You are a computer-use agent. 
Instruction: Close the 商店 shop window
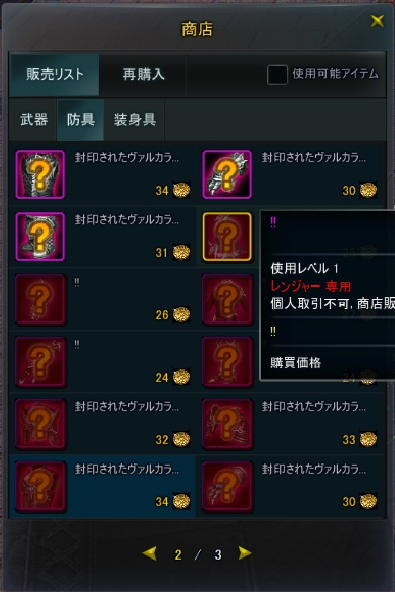click(x=376, y=21)
